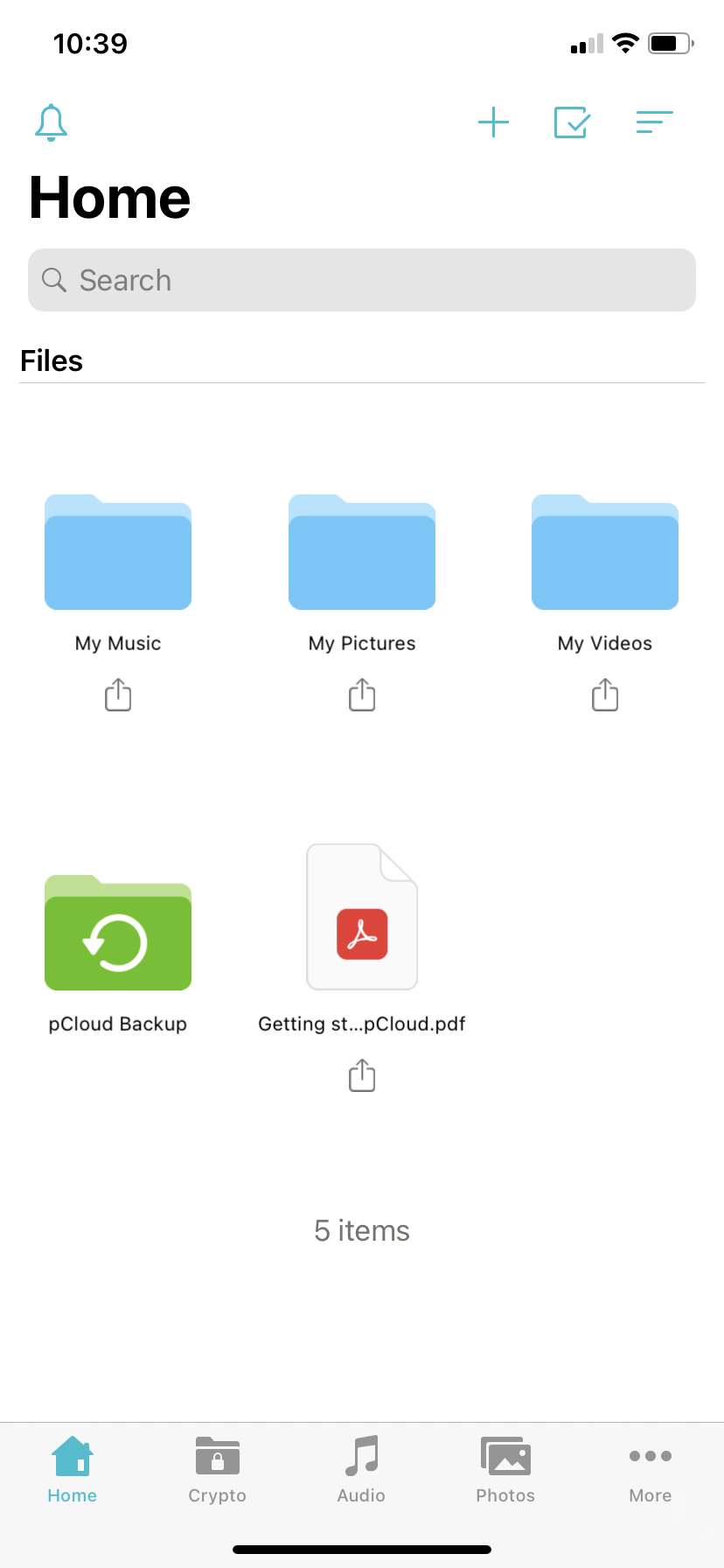Open the pCloud Backup folder
The image size is (724, 1568).
118,934
